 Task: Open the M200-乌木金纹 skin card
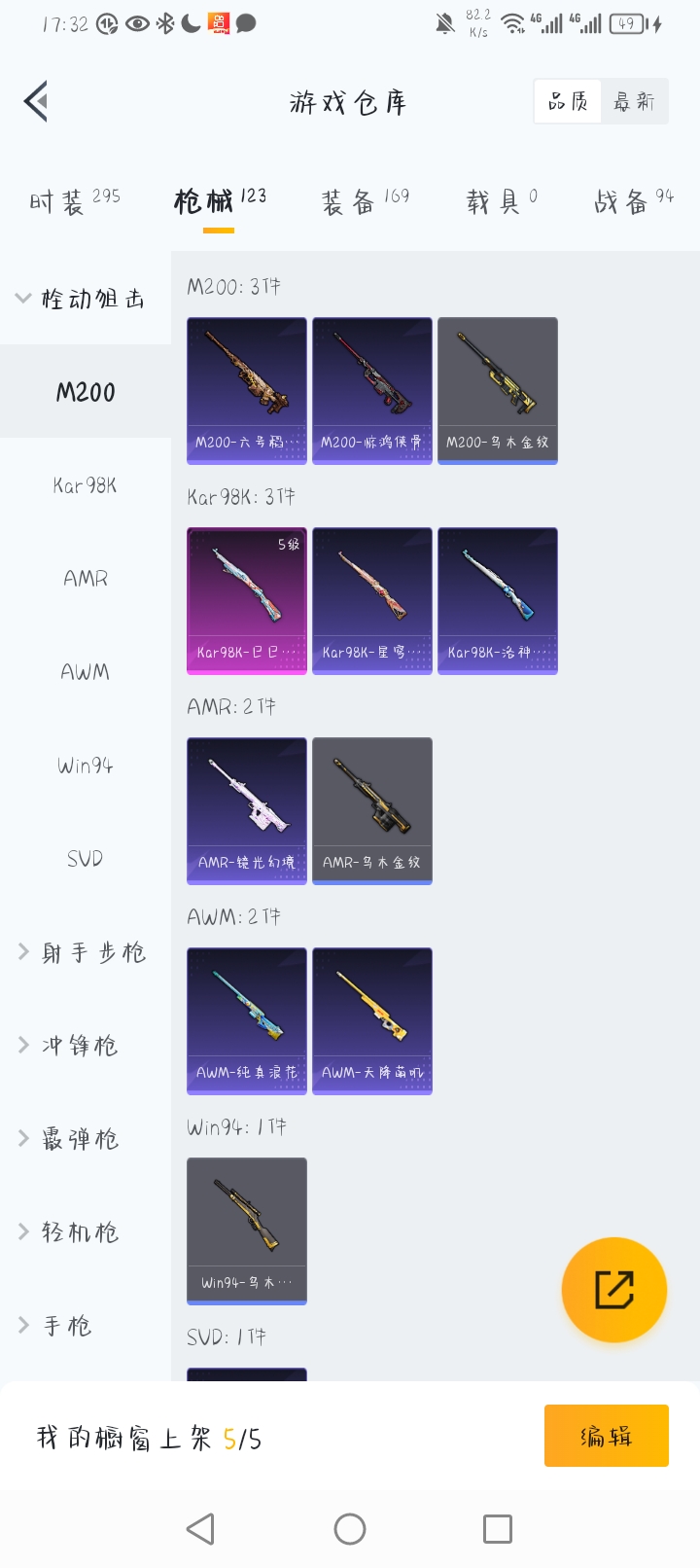click(x=498, y=390)
